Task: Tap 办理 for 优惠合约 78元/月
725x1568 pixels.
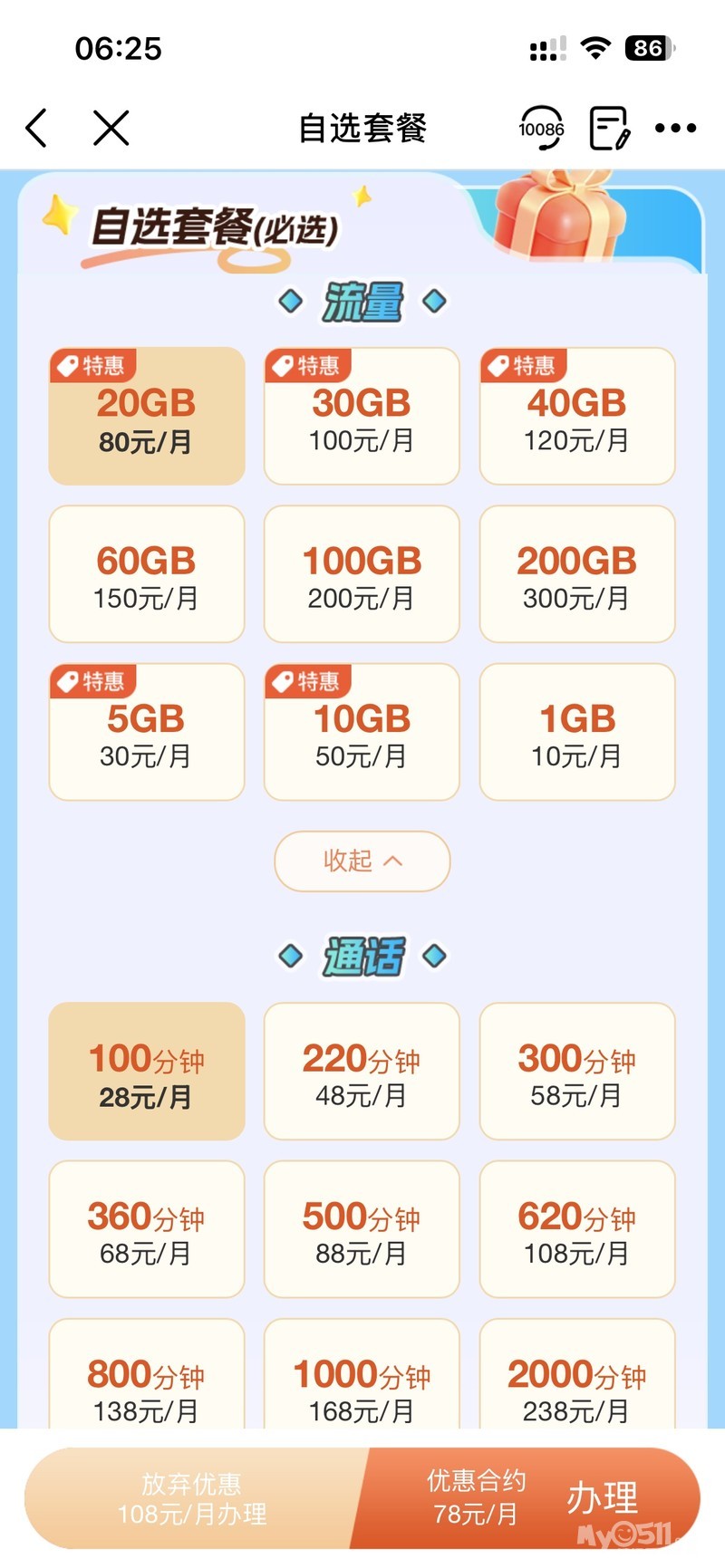Action: 602,1496
